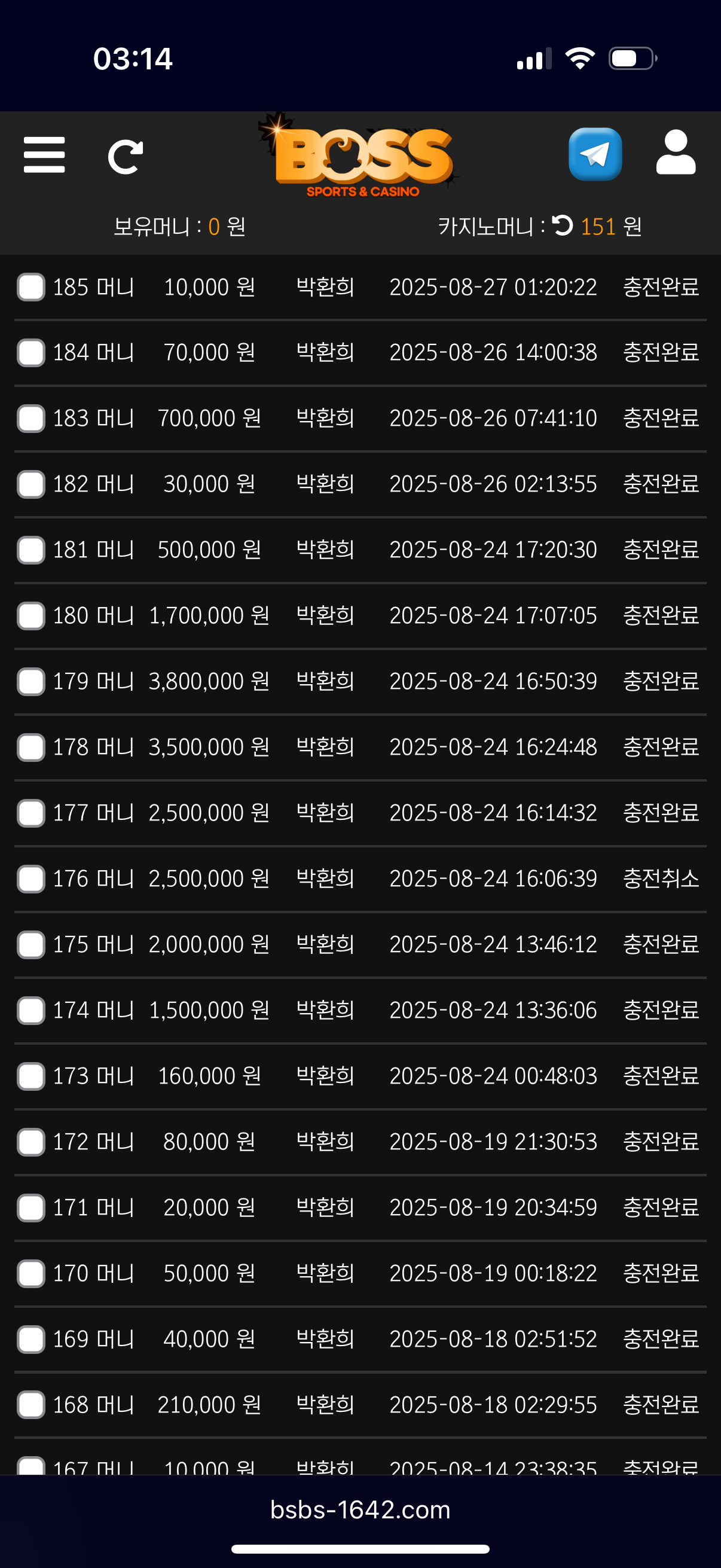
Task: Select checkbox for entry 170
Action: click(31, 1273)
